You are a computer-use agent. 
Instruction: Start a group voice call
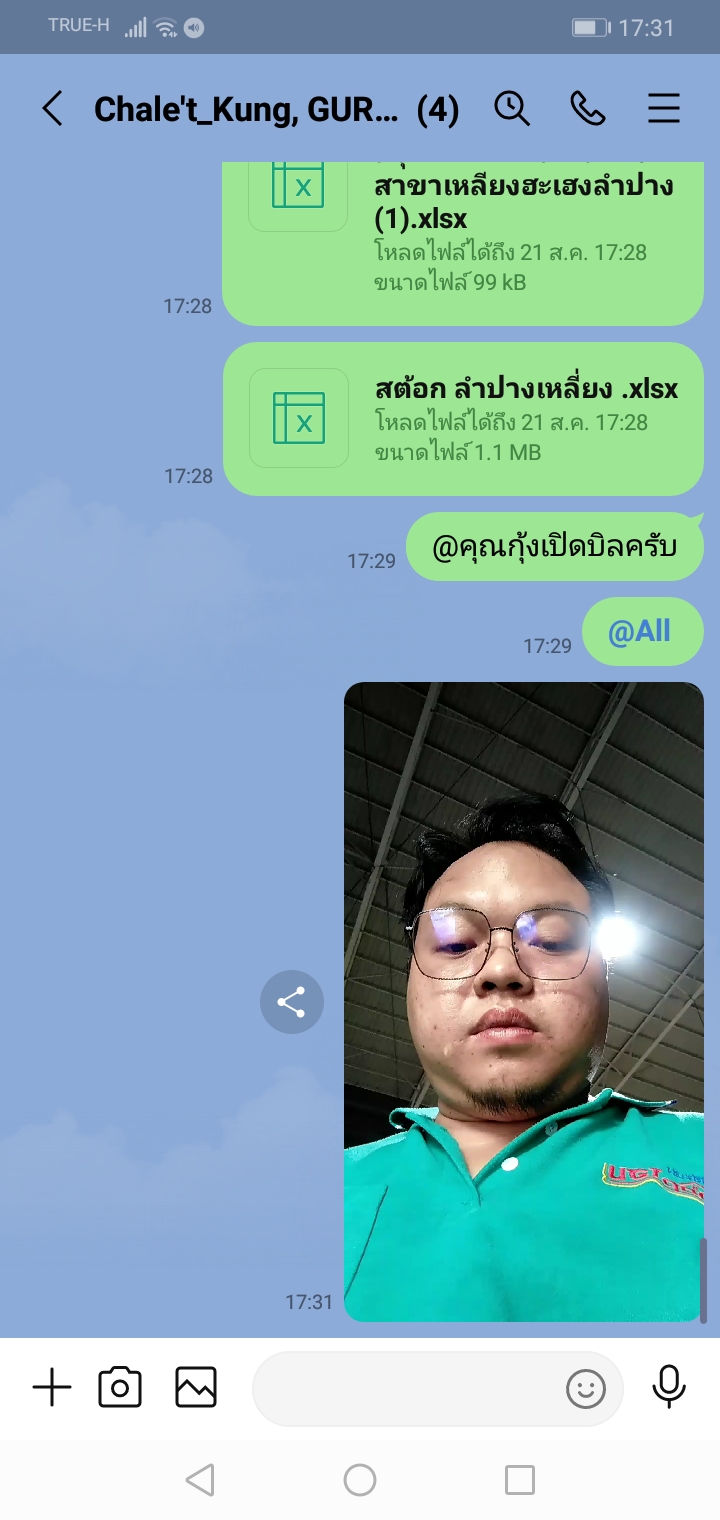588,108
